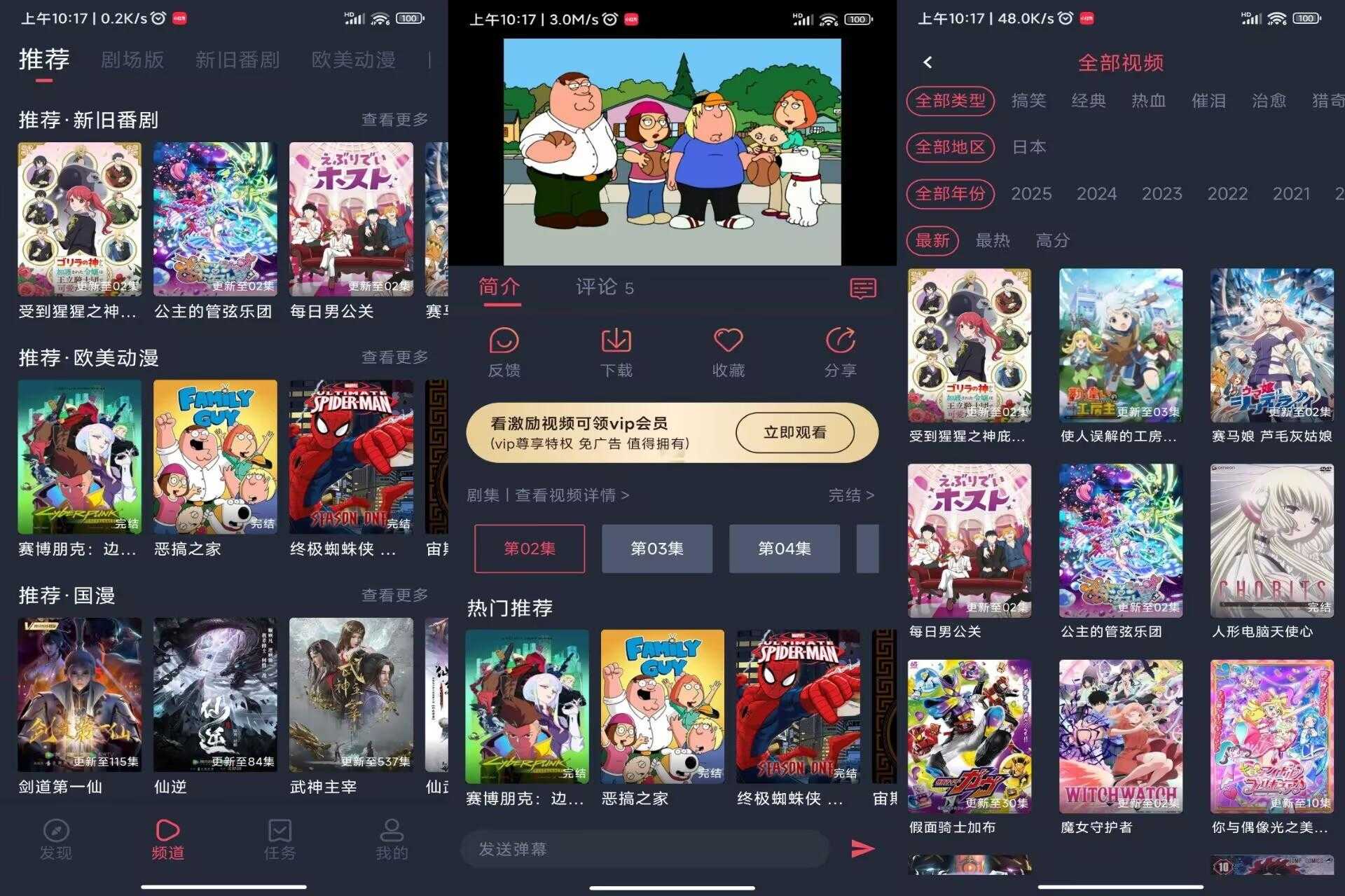Tap 立即观看 to get VIP
The height and width of the screenshot is (896, 1345).
click(x=794, y=432)
